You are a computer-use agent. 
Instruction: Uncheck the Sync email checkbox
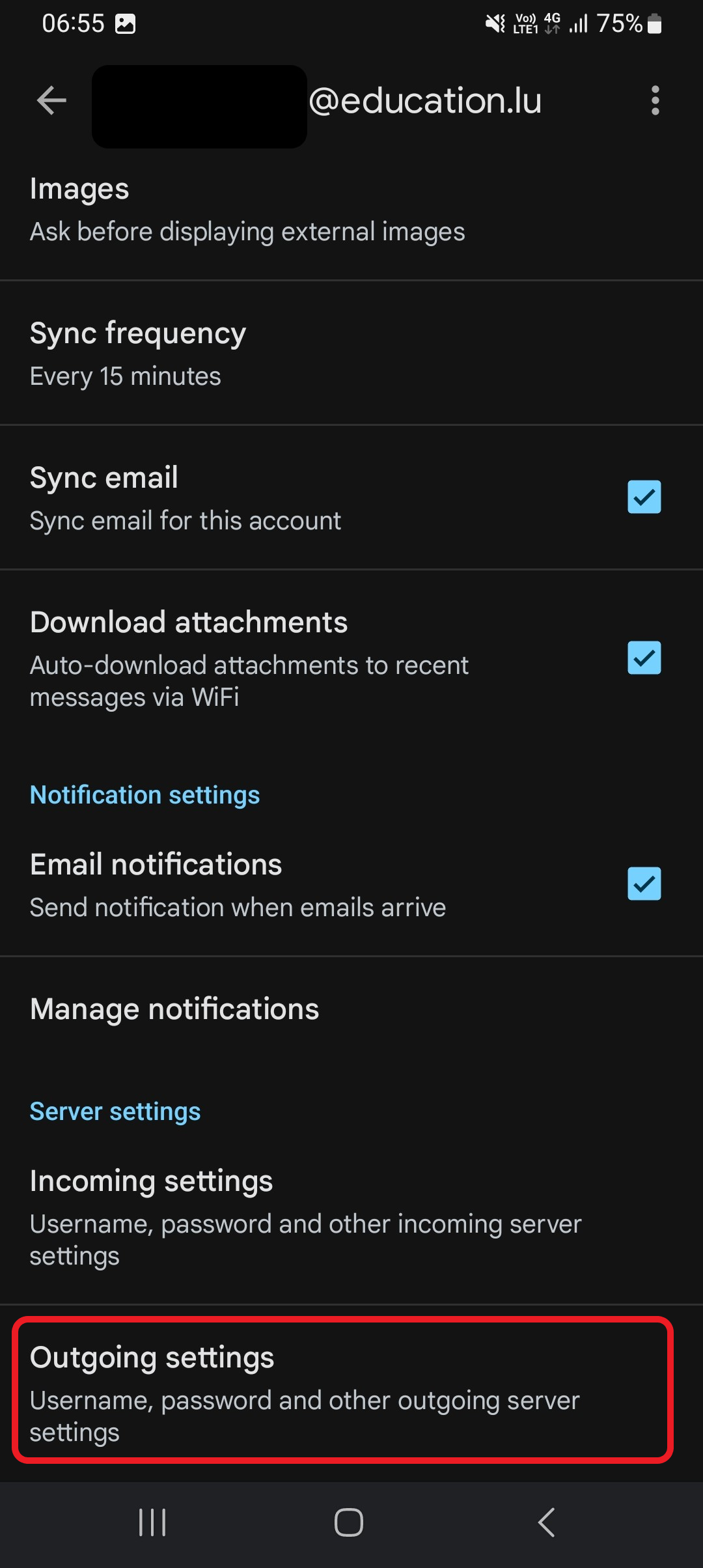pos(644,497)
